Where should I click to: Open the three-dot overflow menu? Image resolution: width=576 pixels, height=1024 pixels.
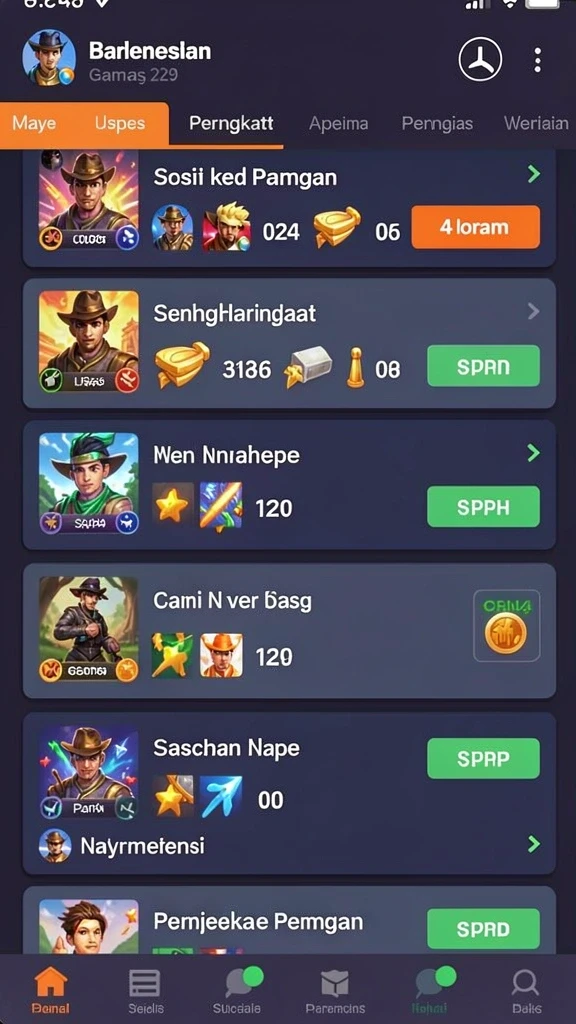(537, 60)
